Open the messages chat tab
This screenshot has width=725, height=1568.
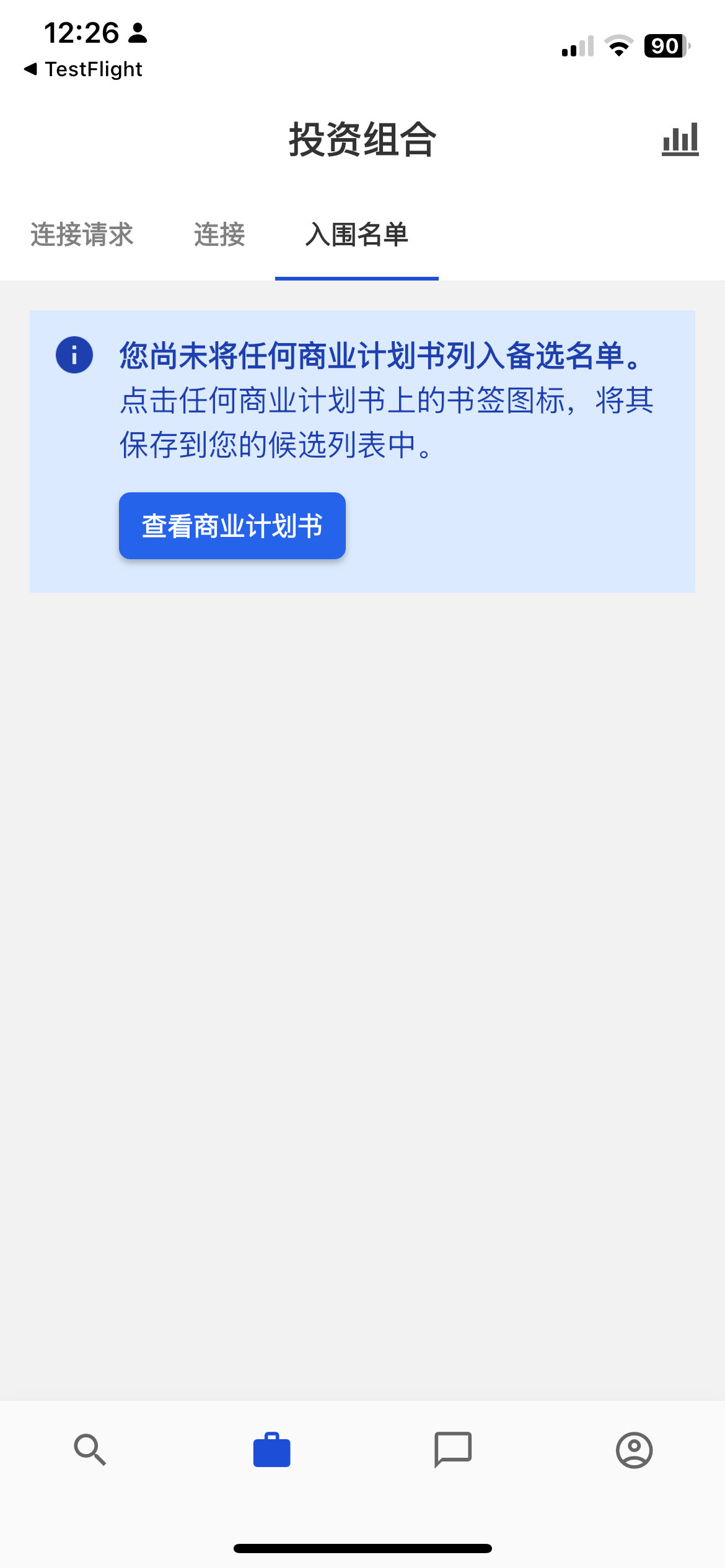453,1450
